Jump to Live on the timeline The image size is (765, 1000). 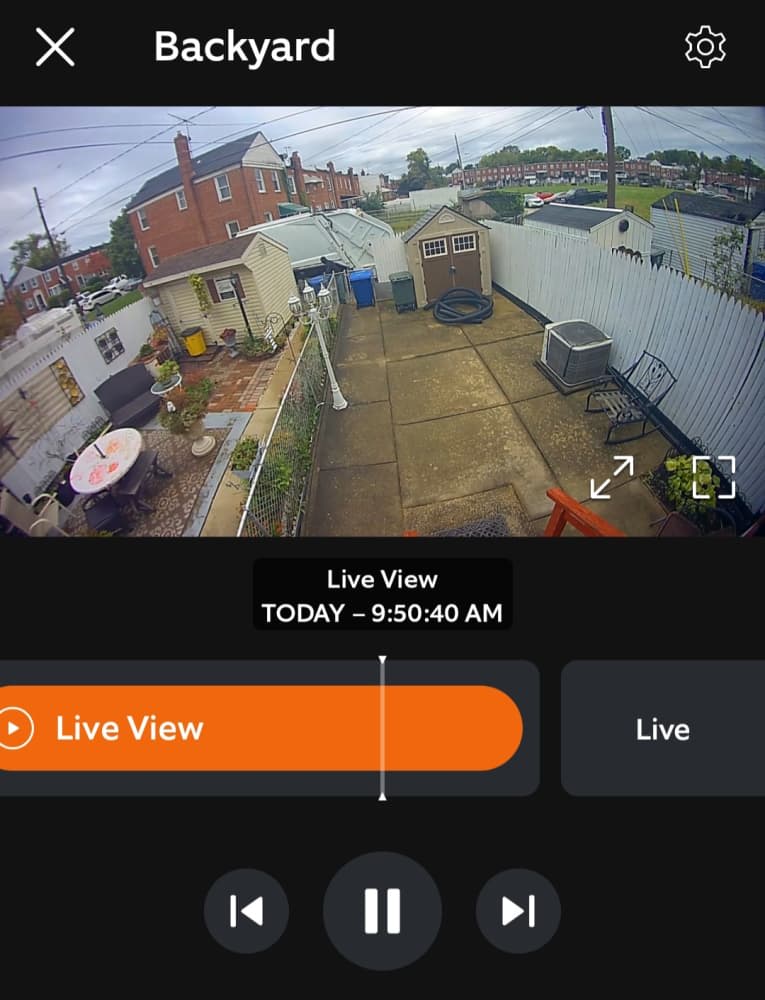(x=663, y=728)
